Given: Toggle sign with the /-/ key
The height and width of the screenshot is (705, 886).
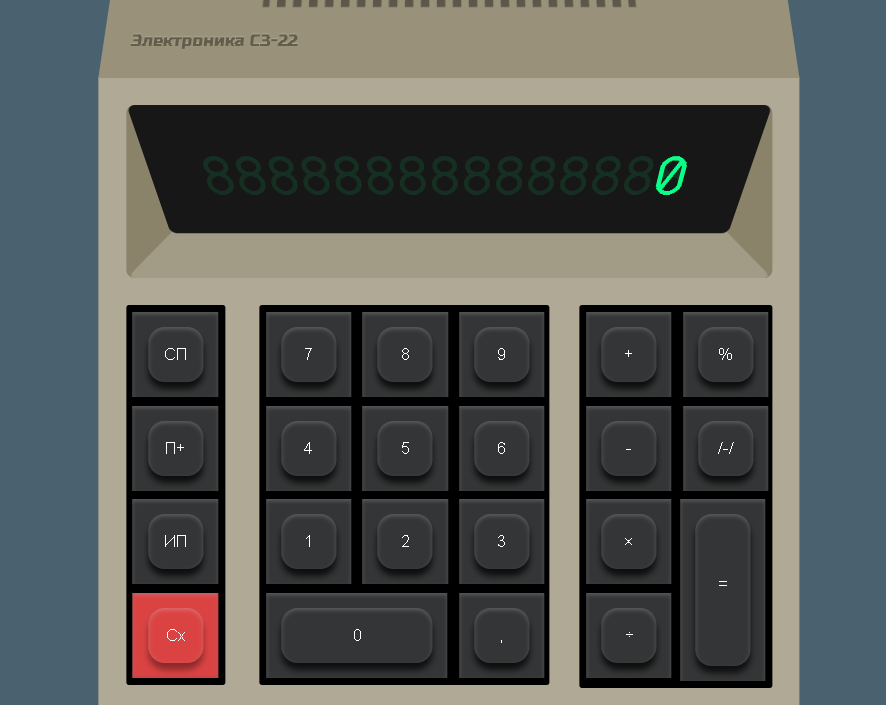Looking at the screenshot, I should click(x=725, y=448).
